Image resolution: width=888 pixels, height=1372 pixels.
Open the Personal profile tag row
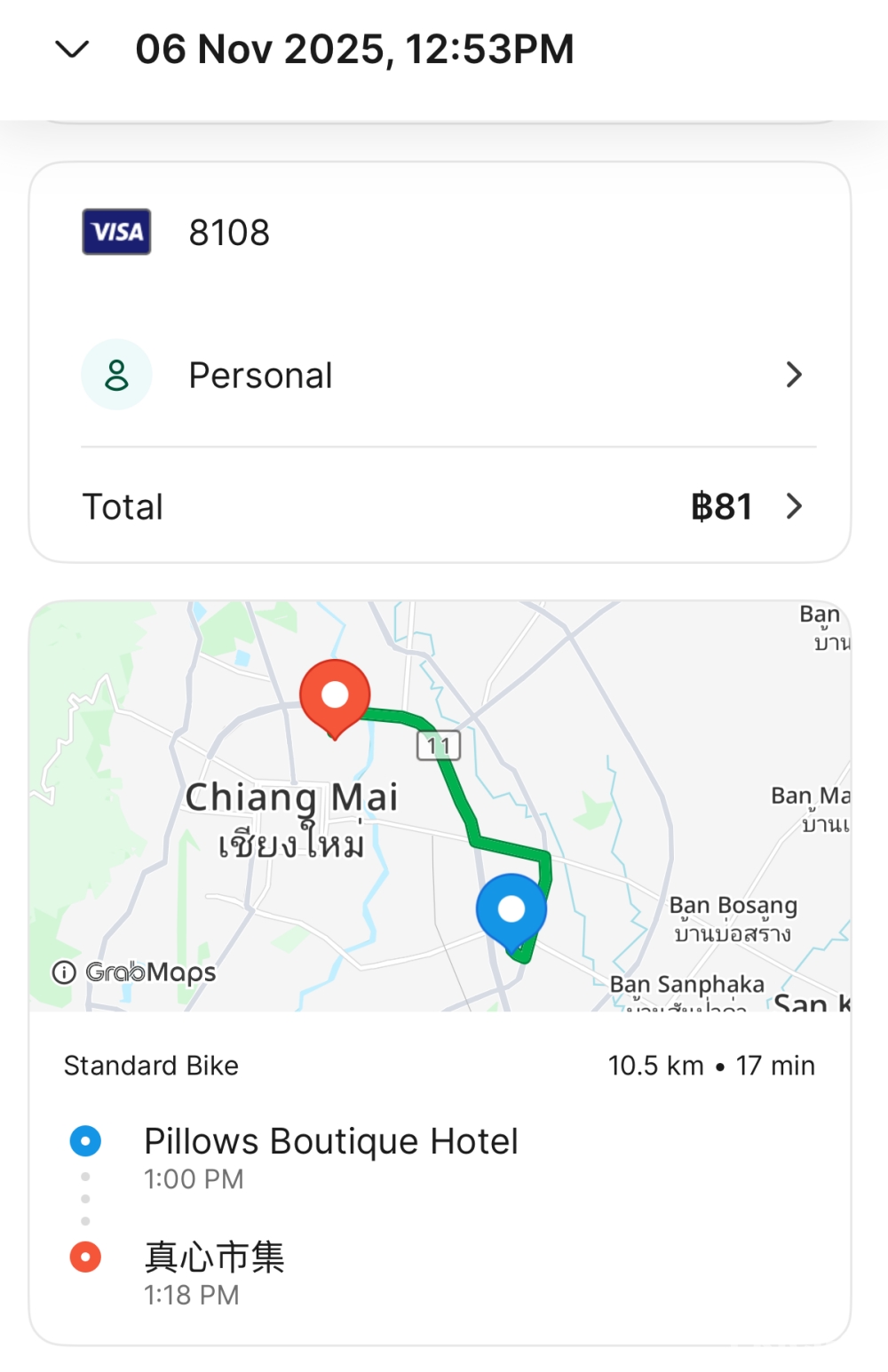440,375
